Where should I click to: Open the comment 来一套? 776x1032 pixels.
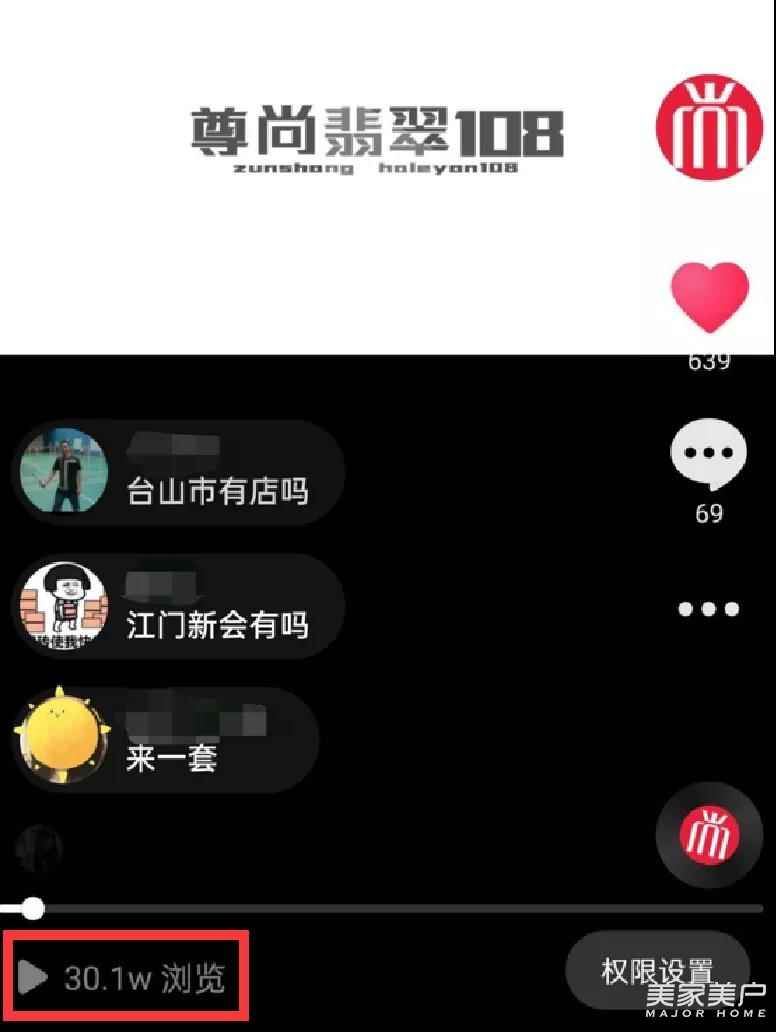(x=172, y=757)
